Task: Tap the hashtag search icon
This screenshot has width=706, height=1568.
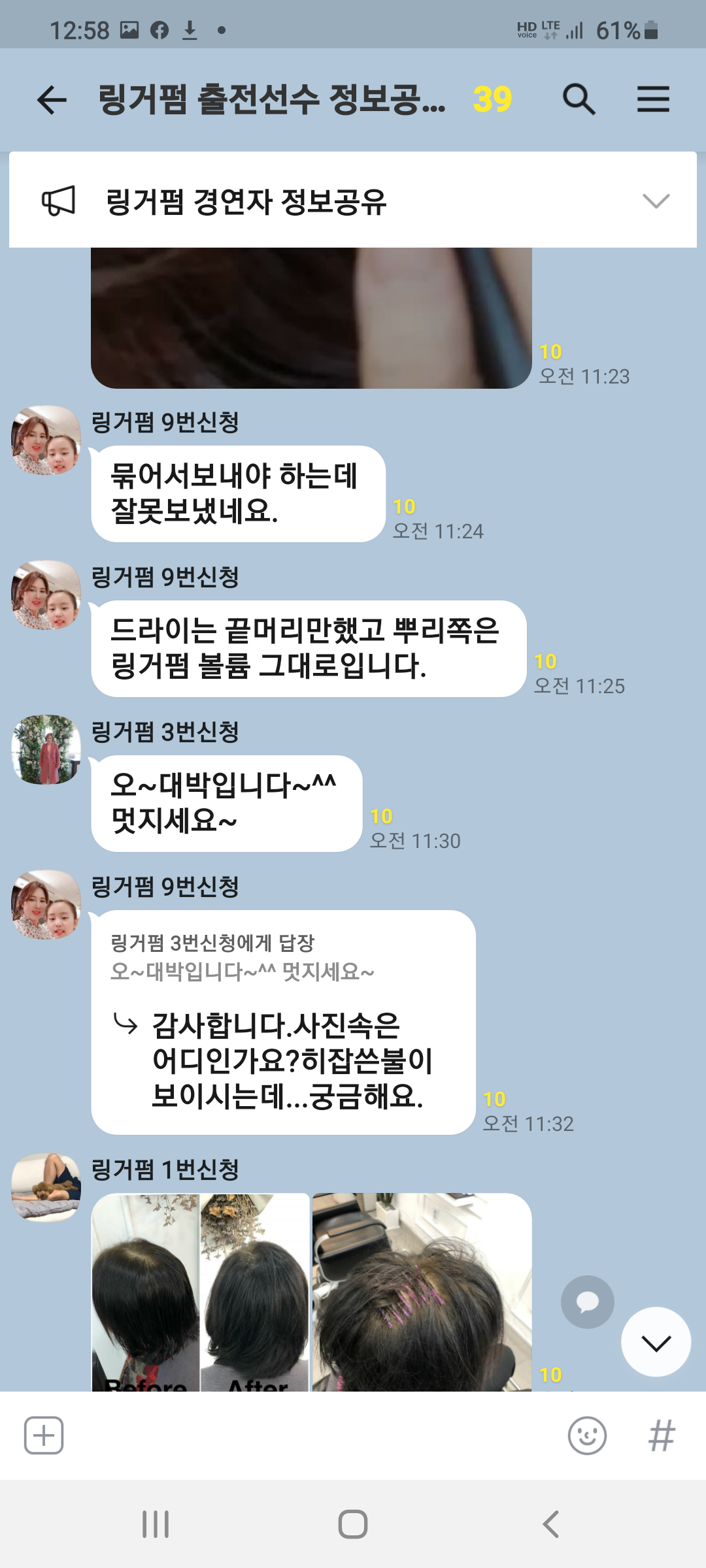Action: 661,1435
